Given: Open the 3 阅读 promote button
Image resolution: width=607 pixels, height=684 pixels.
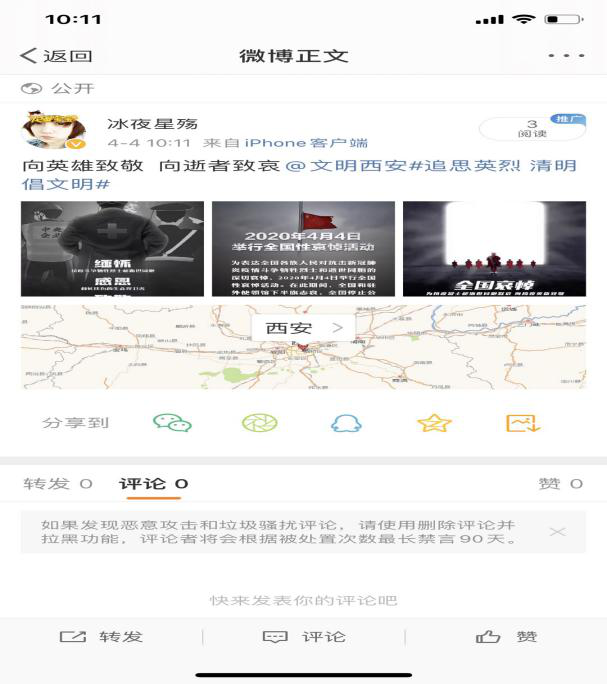Looking at the screenshot, I should [x=532, y=129].
